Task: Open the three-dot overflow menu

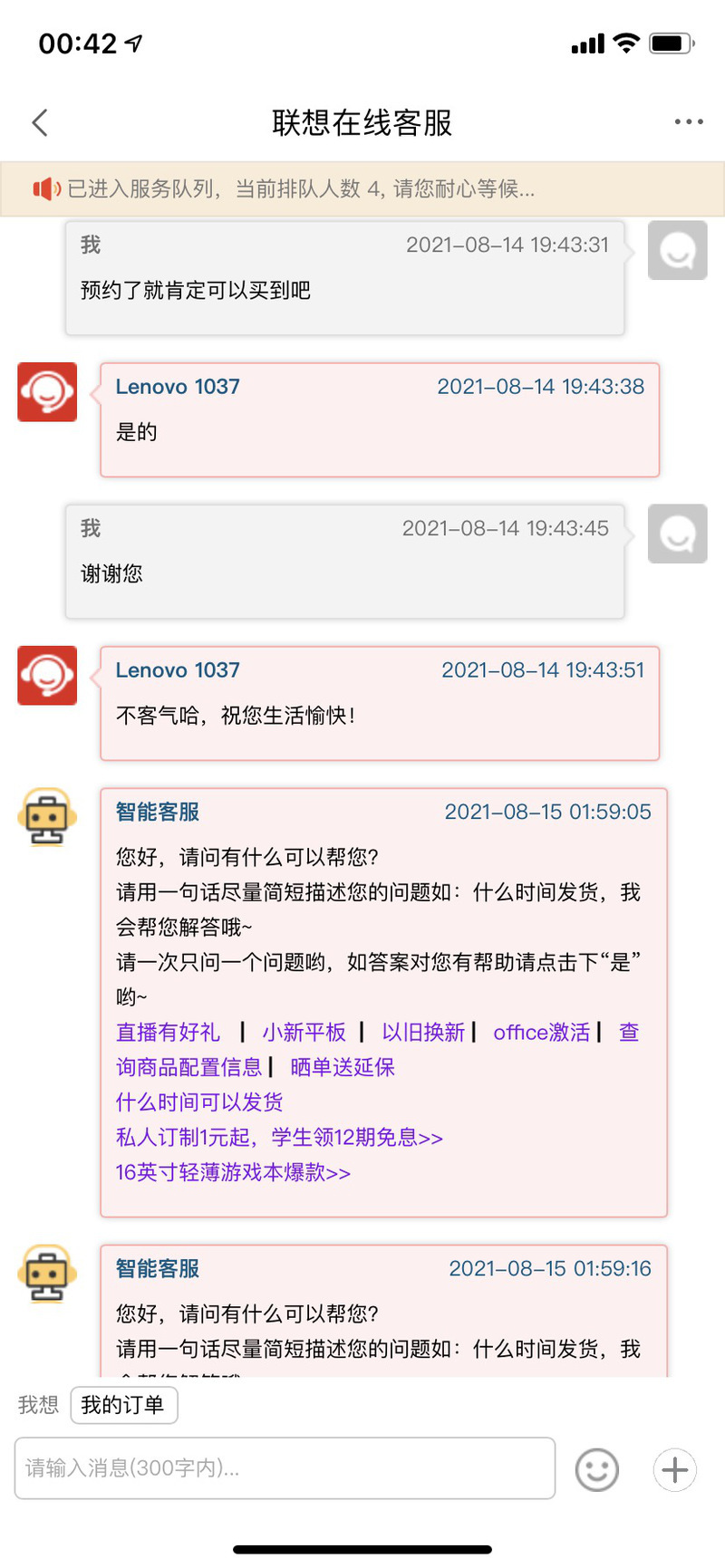Action: [689, 121]
